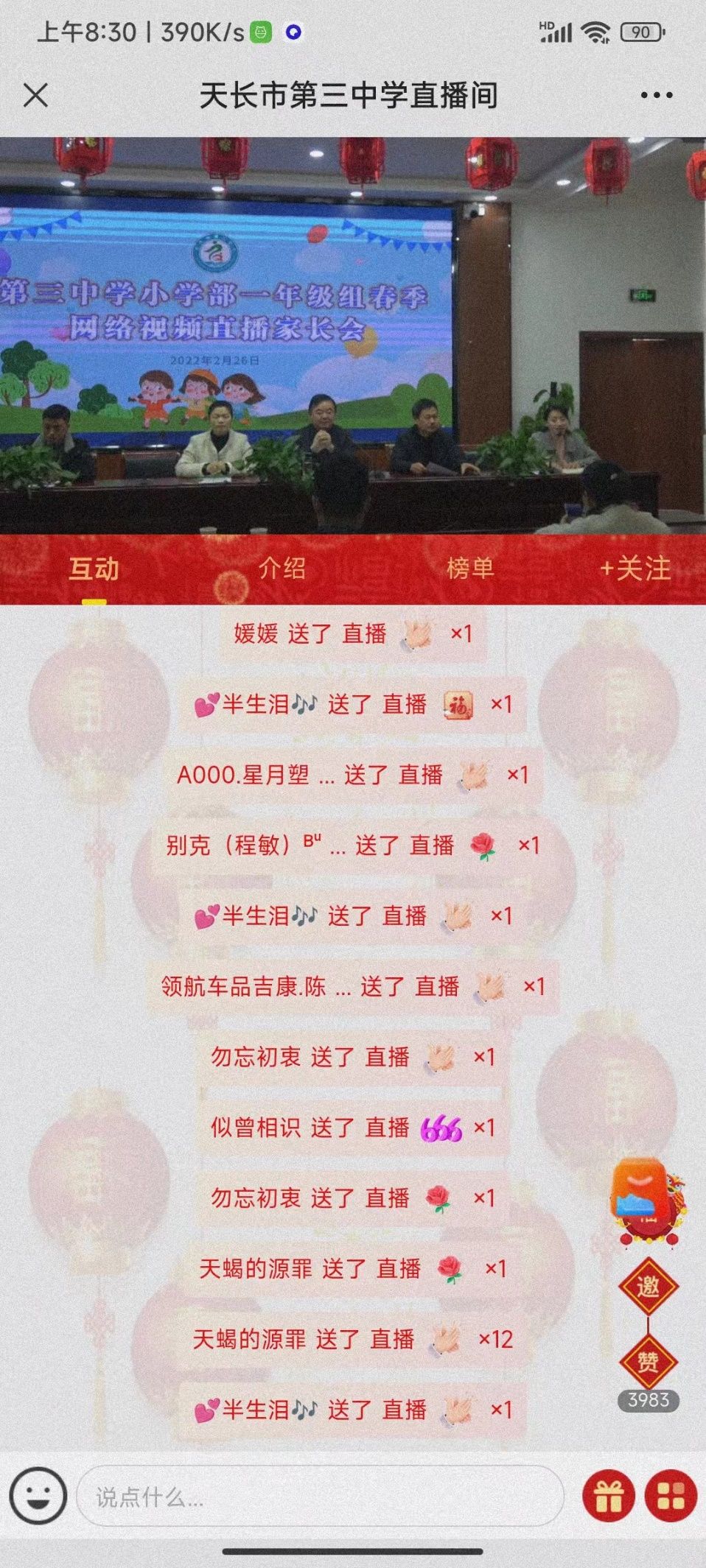Close the live stream page

pos(35,95)
